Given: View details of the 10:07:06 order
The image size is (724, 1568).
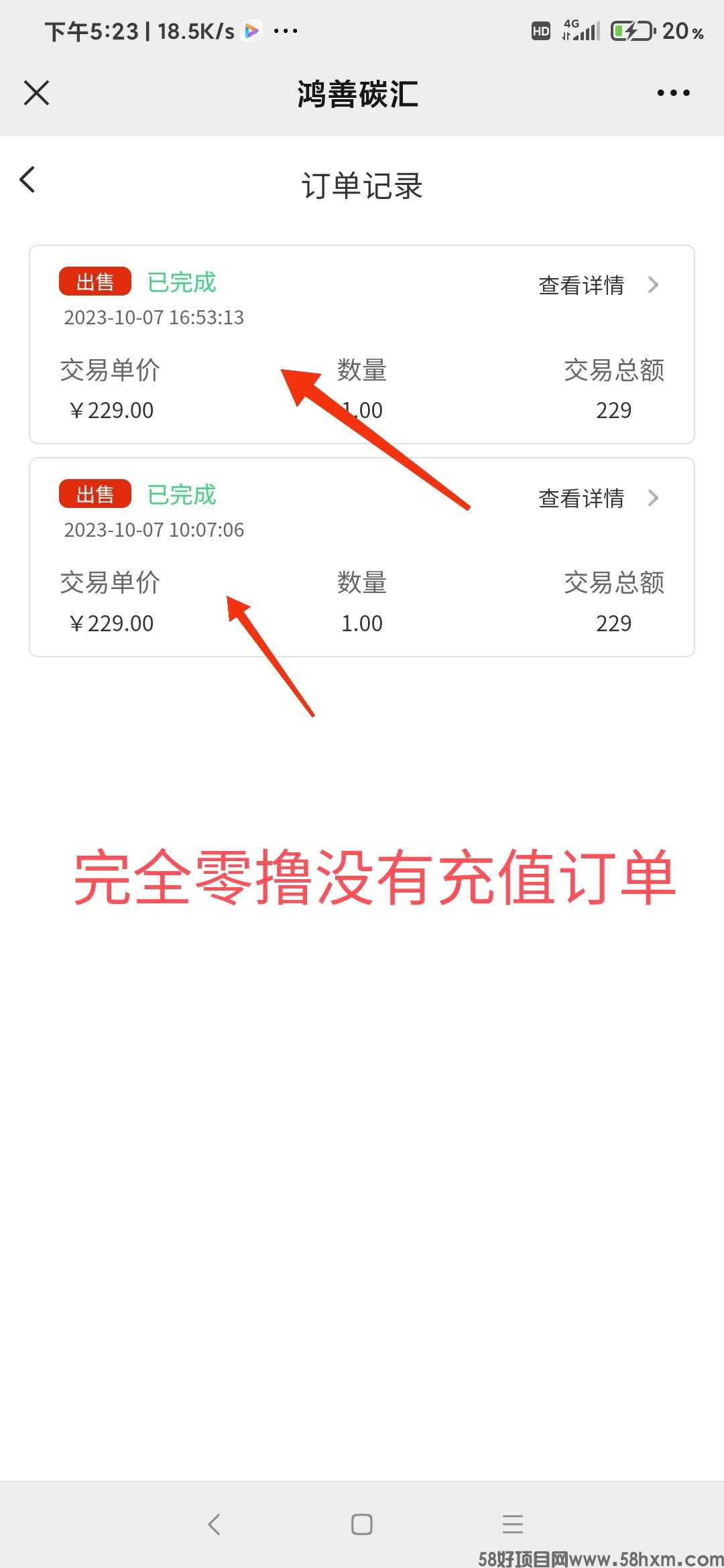Looking at the screenshot, I should tap(597, 498).
